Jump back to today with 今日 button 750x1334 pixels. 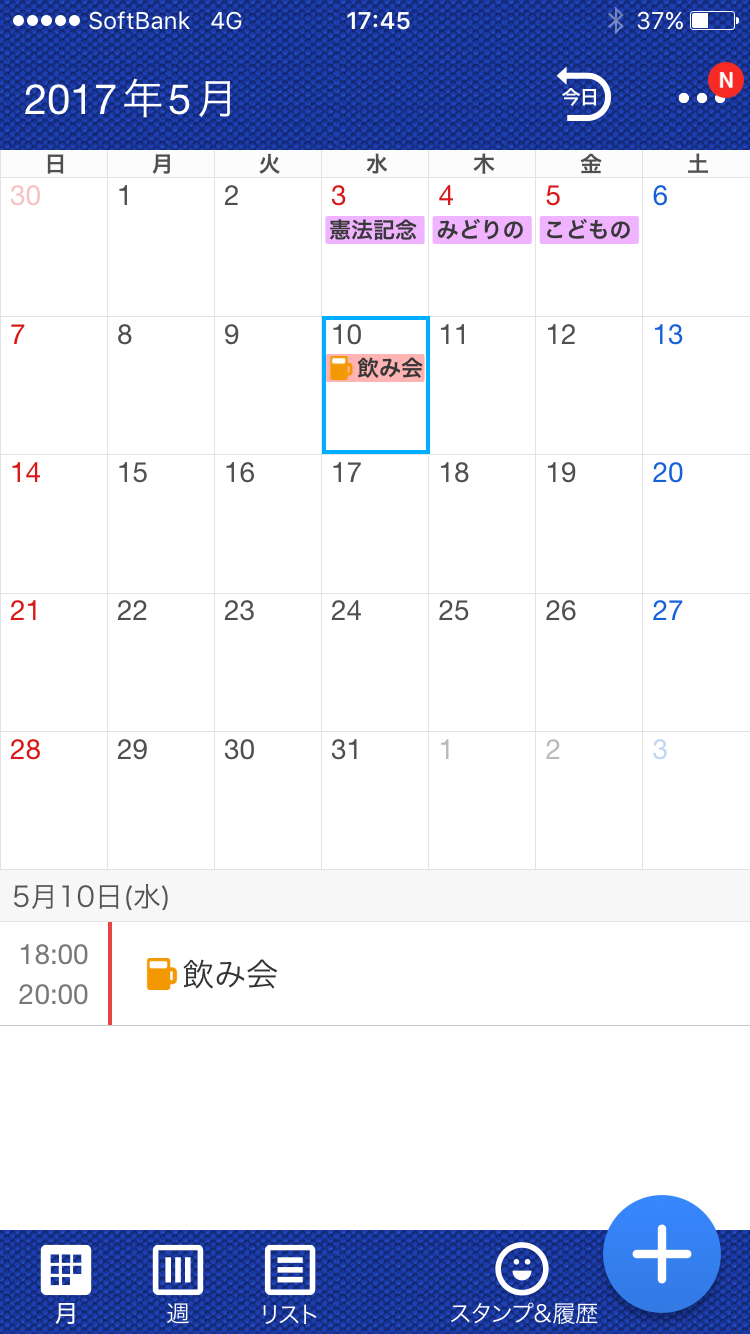click(584, 96)
